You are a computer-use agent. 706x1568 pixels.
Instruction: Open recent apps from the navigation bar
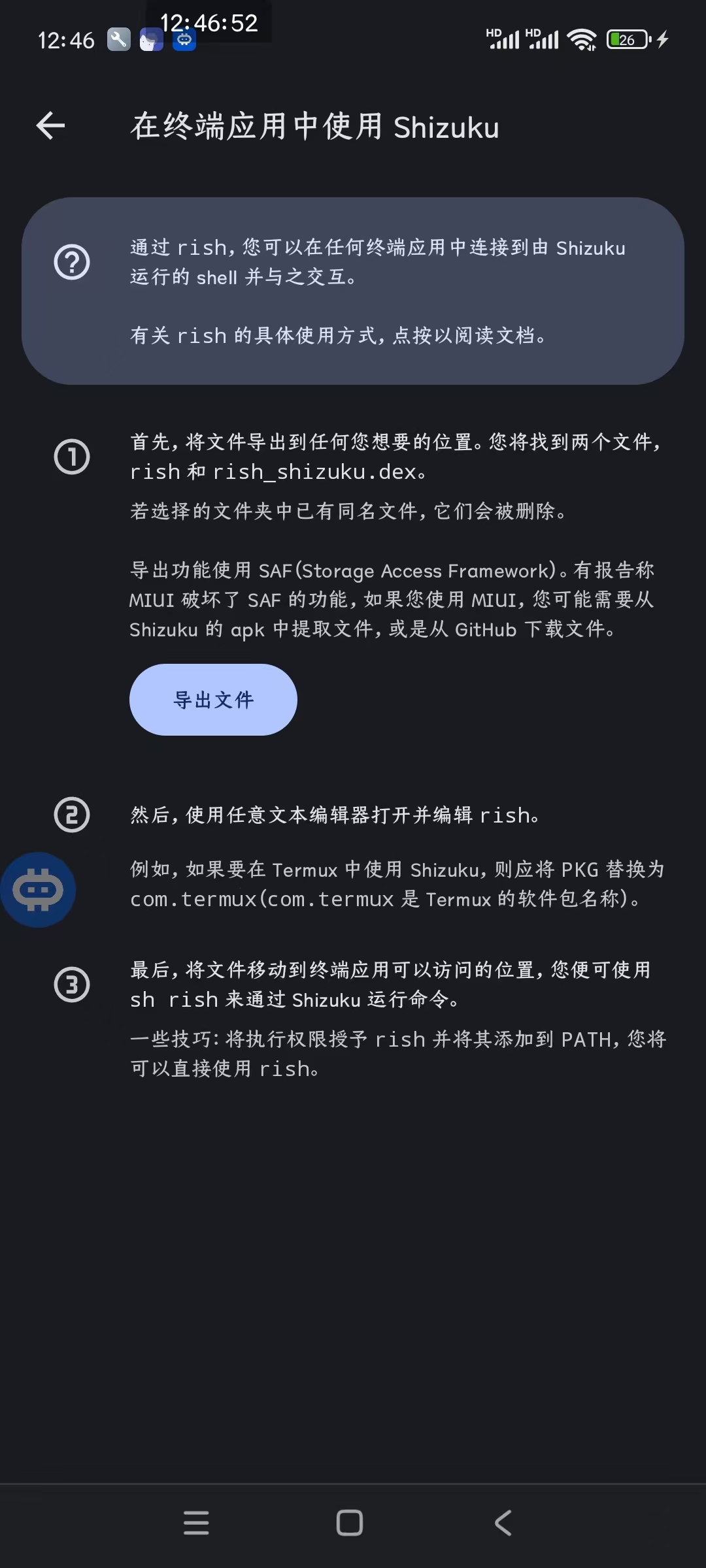196,1522
